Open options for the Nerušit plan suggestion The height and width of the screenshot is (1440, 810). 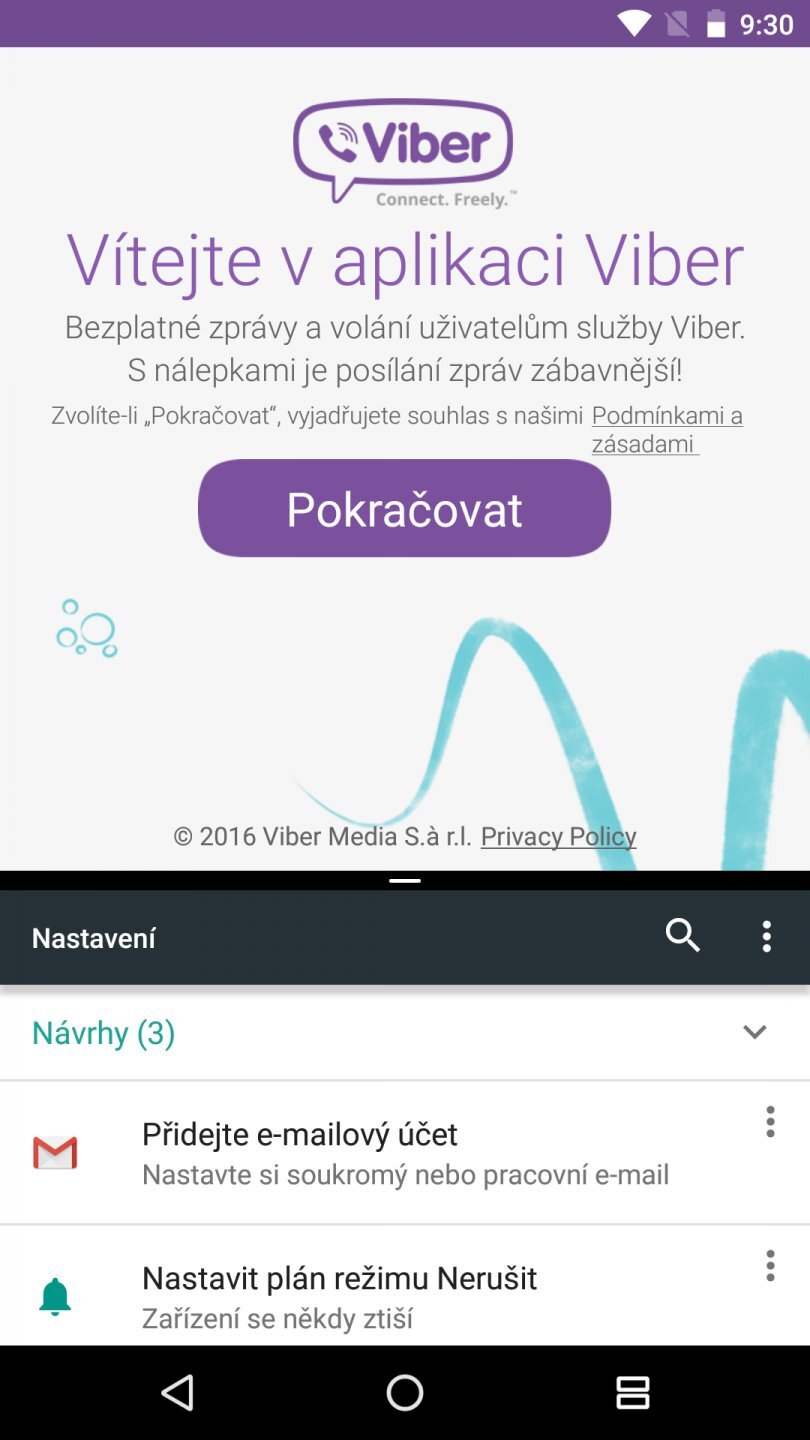(770, 1266)
